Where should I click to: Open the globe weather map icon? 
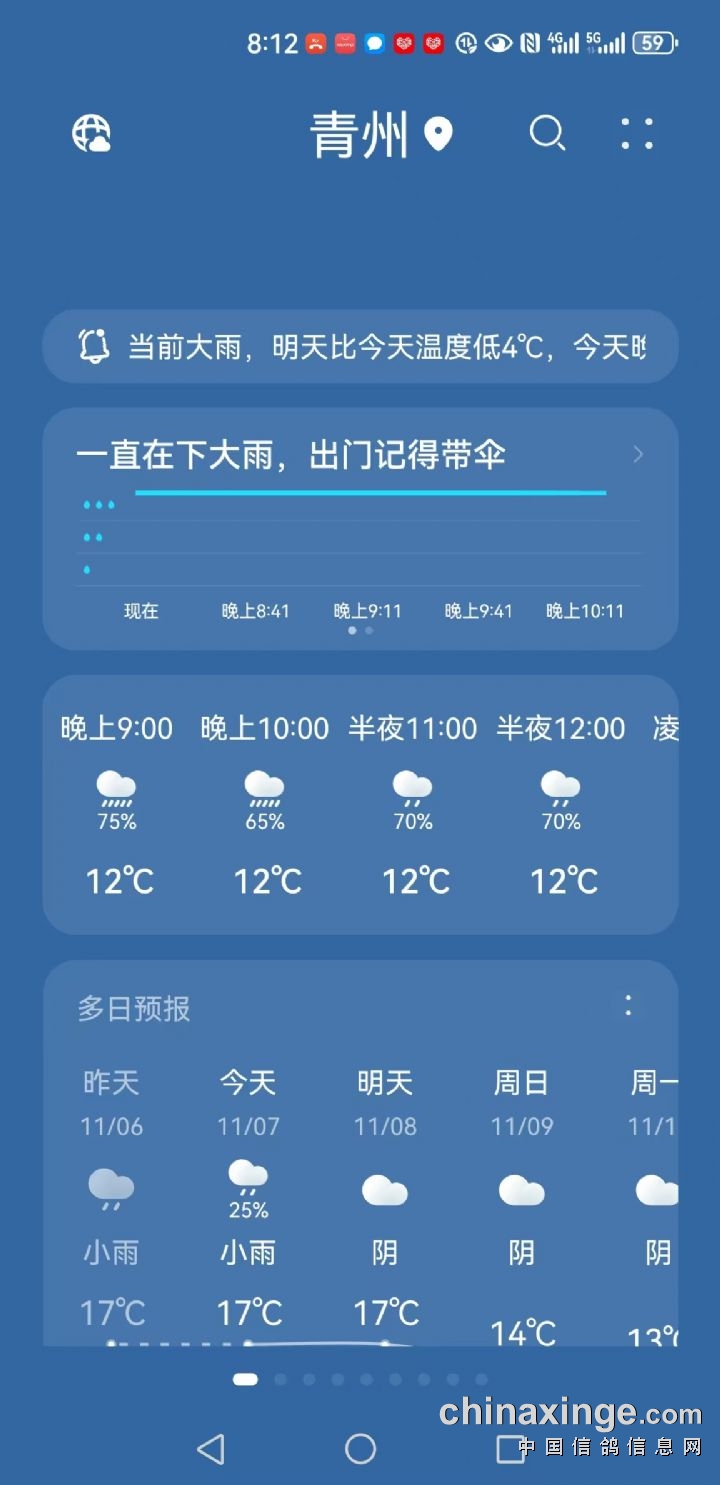click(91, 133)
